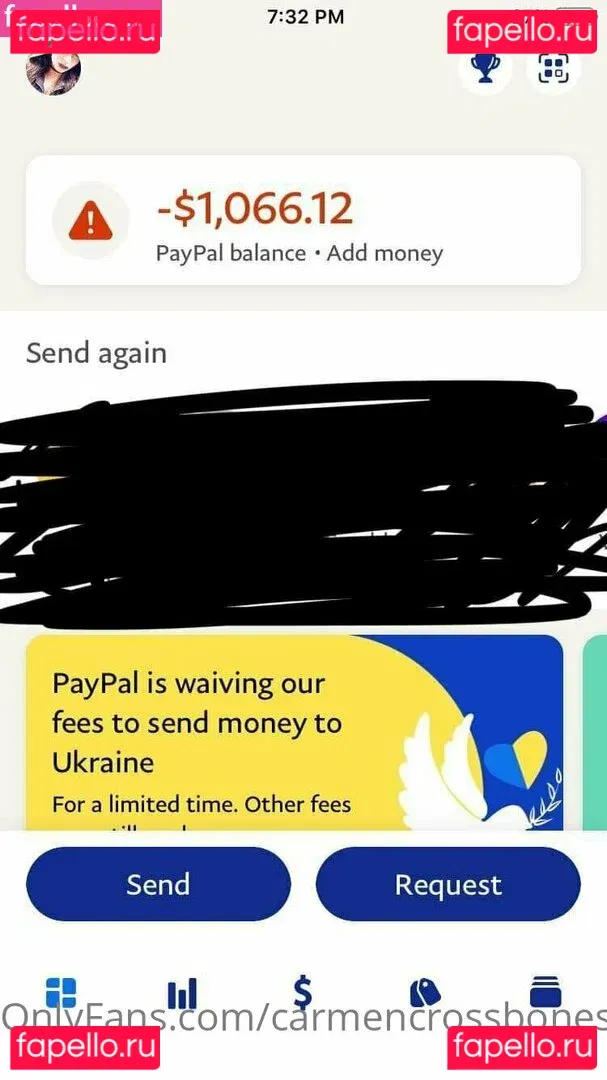This screenshot has height=1080, width=607.
Task: Open the PayPal balance card
Action: point(302,220)
